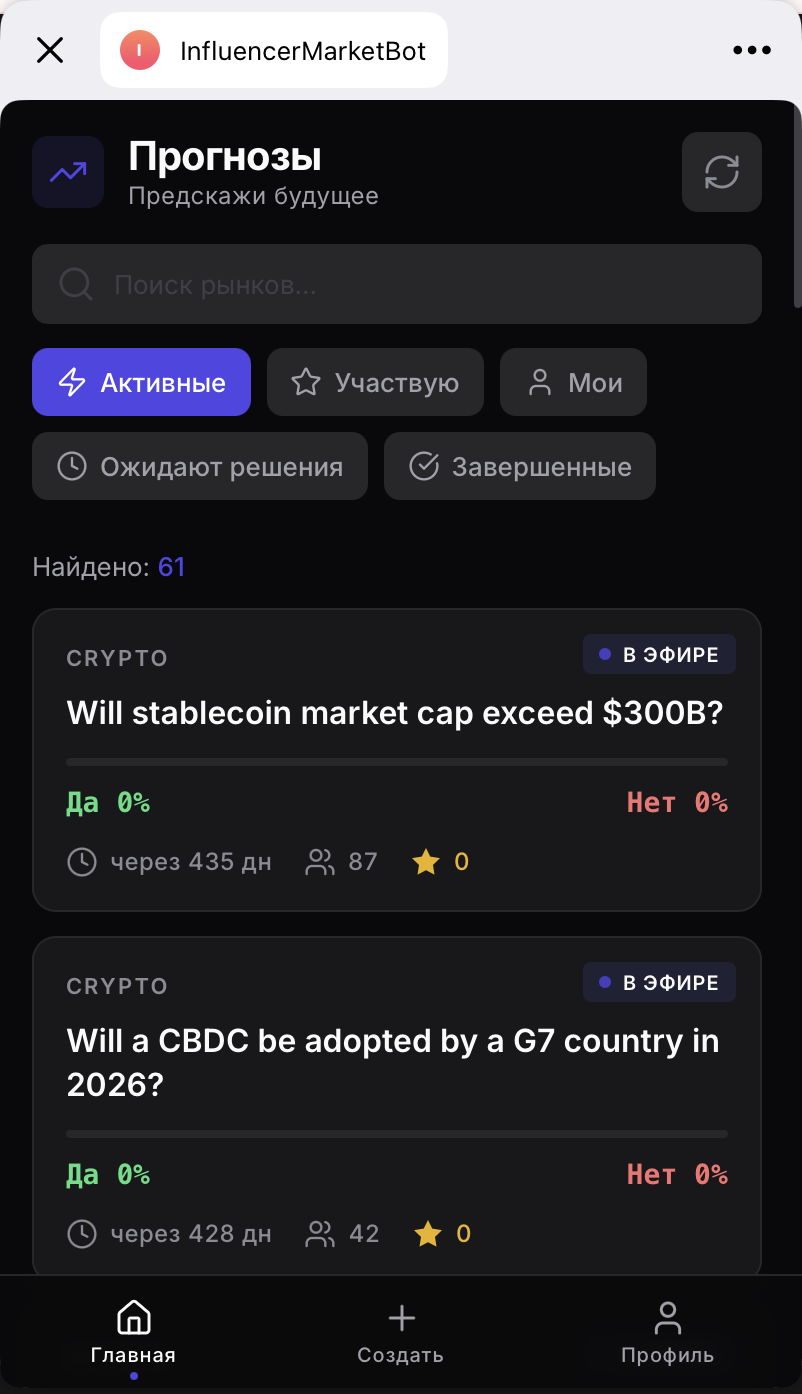
Task: Click the odds progress bar on the stablecoin card
Action: coord(396,761)
